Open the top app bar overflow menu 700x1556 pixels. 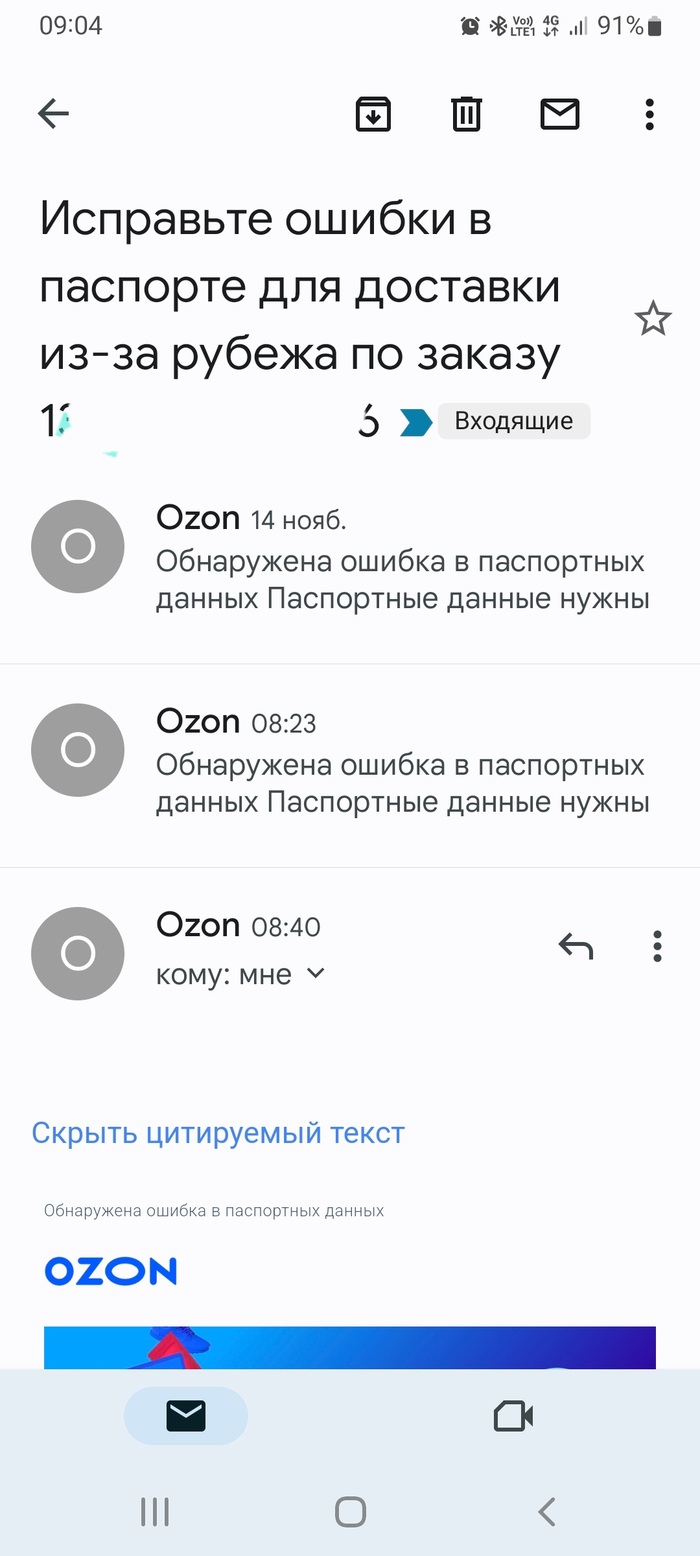649,114
